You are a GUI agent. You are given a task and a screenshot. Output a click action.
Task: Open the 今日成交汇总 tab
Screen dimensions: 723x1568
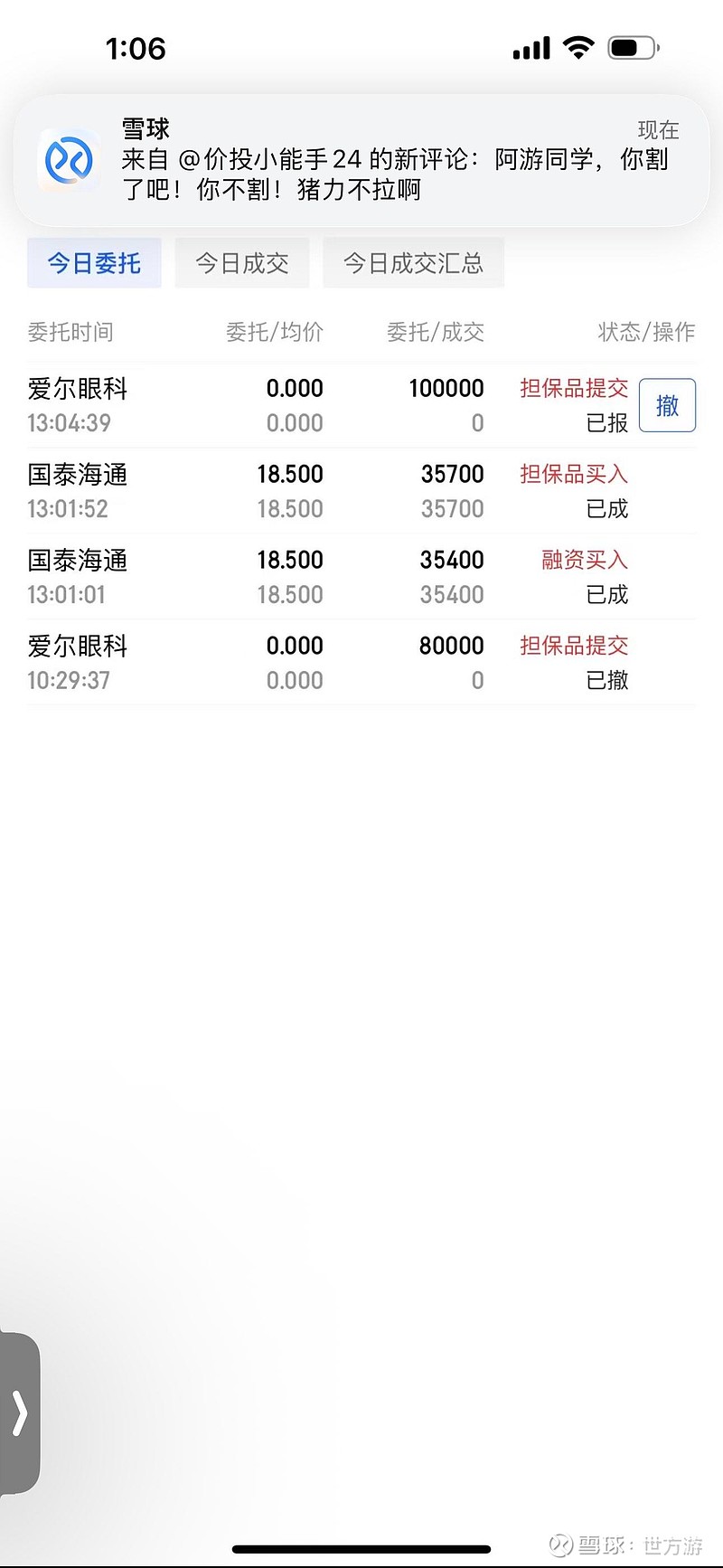click(x=413, y=263)
